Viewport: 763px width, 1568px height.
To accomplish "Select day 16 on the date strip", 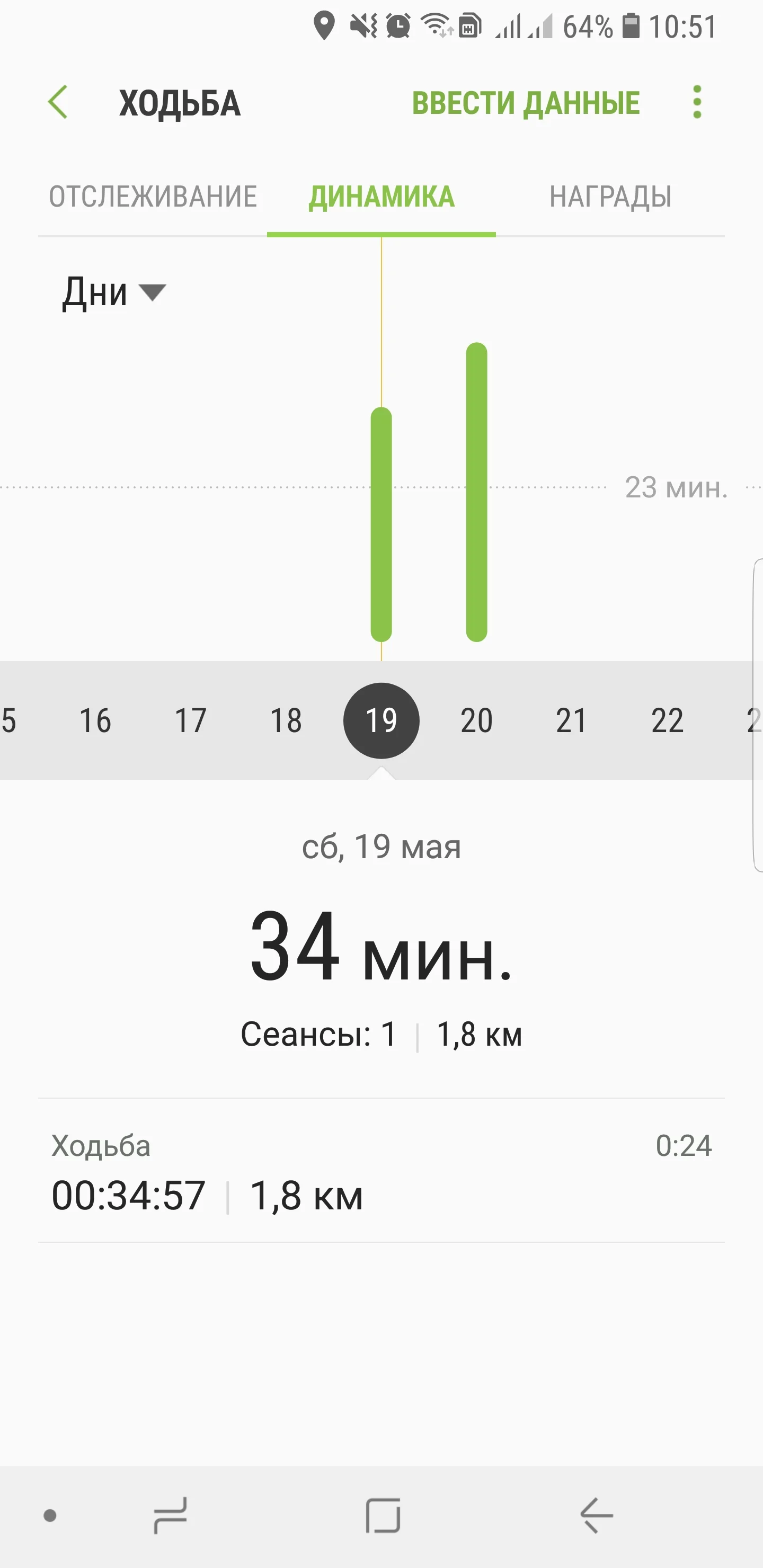I will coord(95,720).
